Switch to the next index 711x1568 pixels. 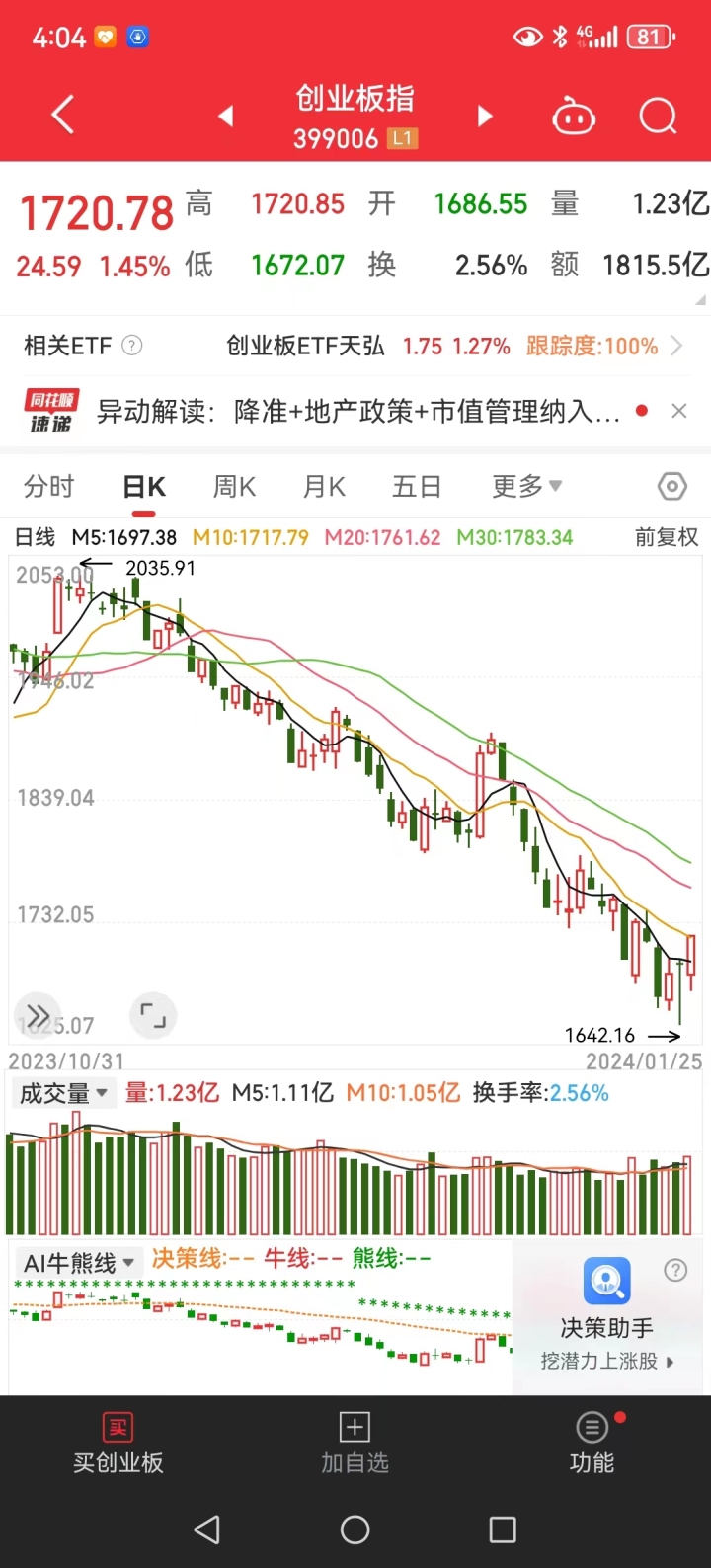[x=485, y=117]
